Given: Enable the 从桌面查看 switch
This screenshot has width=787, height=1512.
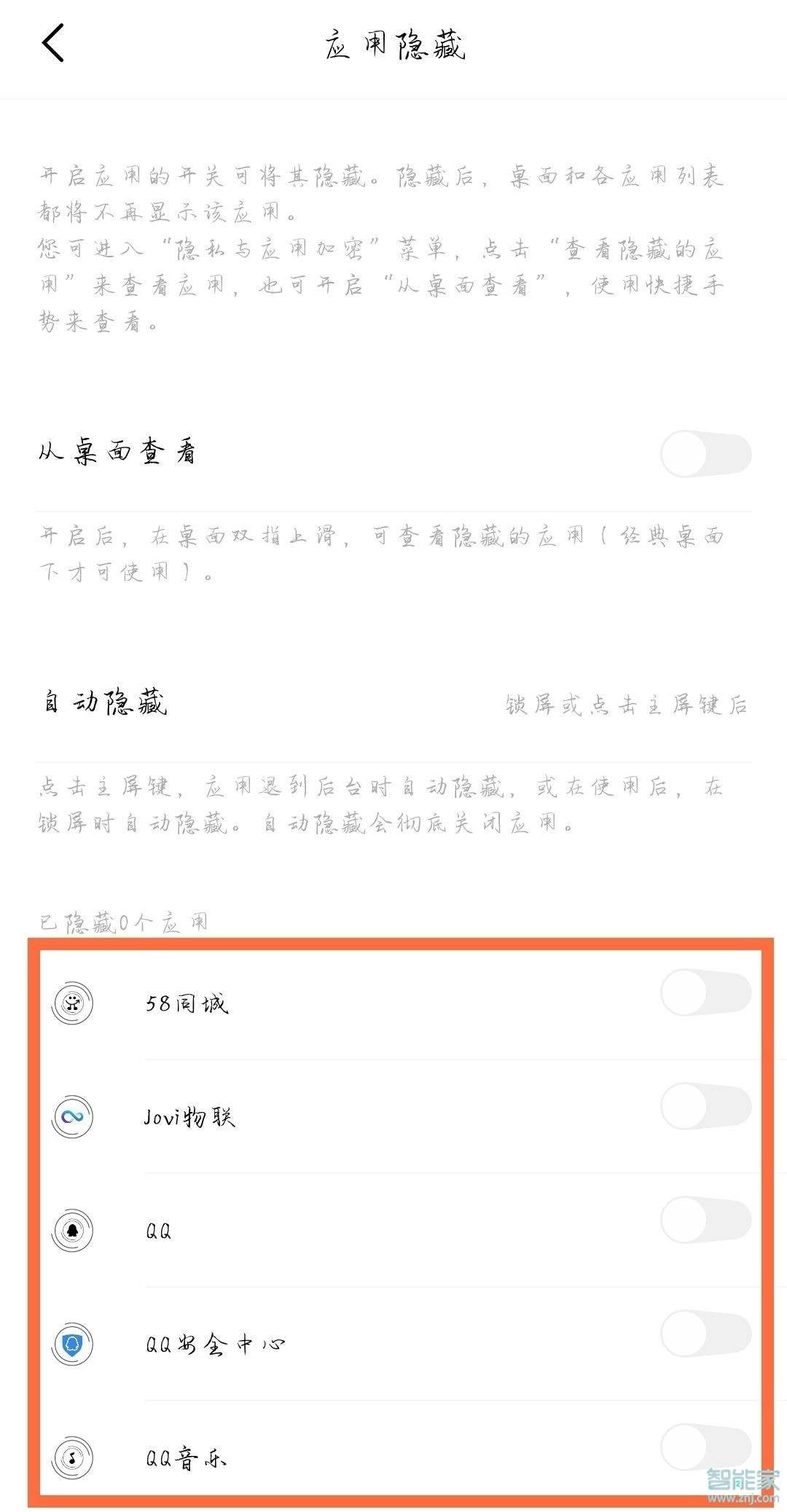Looking at the screenshot, I should 705,453.
